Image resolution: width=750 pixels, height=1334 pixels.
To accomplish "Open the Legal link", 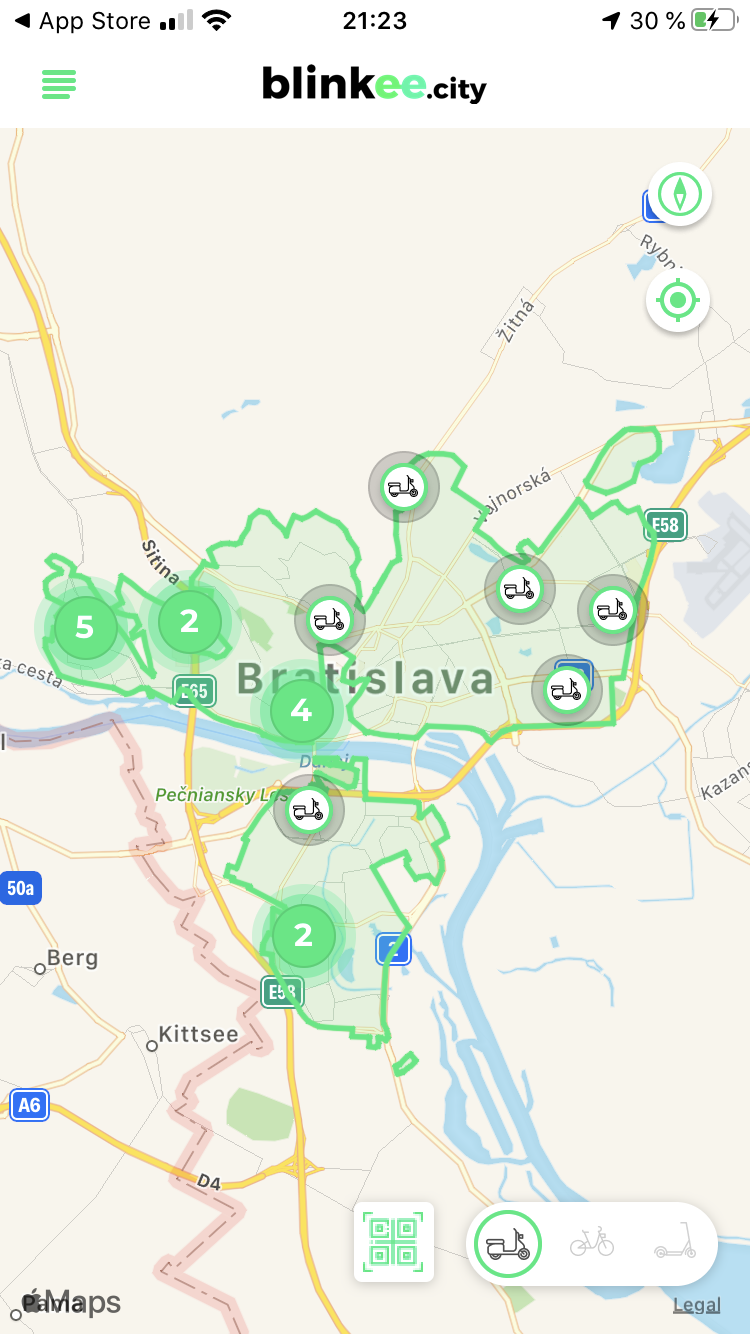I will 697,1304.
